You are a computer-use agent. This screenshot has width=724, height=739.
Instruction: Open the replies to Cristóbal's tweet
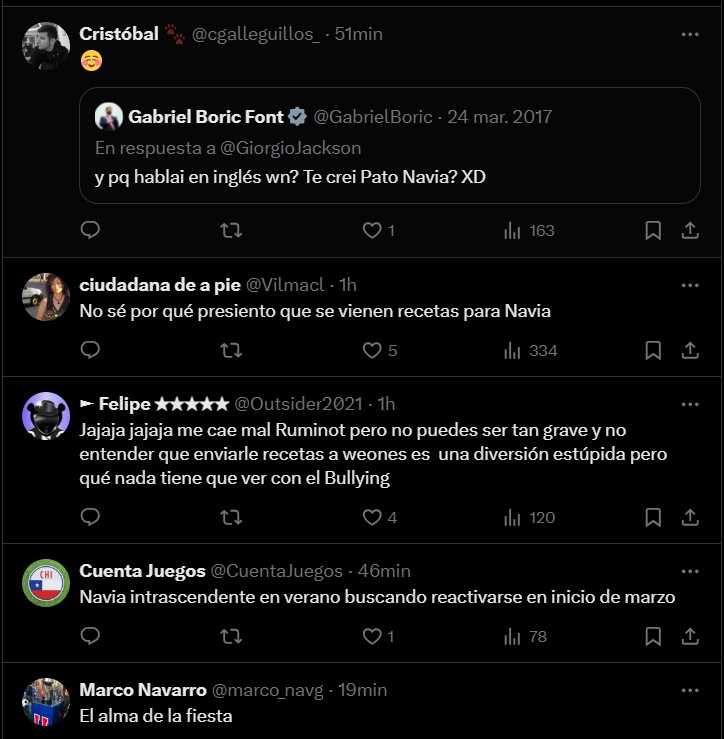click(90, 231)
